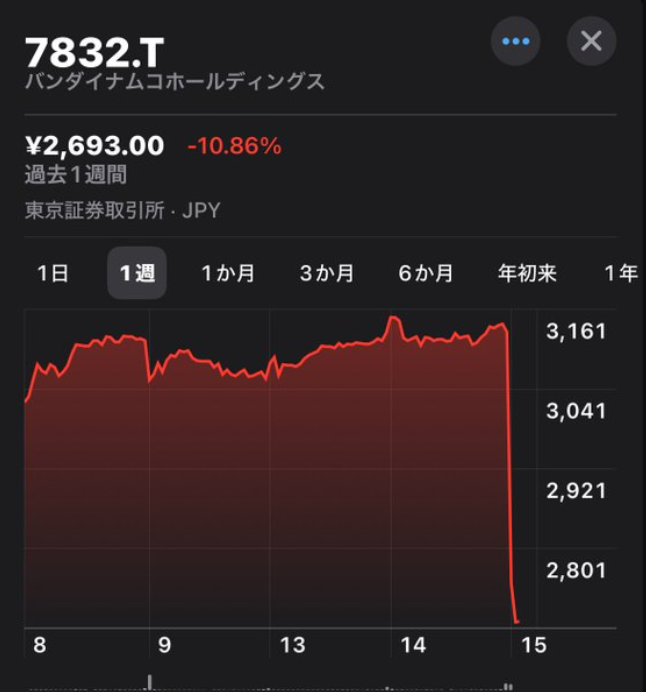
Task: Show the 1か月 price chart
Action: point(228,273)
